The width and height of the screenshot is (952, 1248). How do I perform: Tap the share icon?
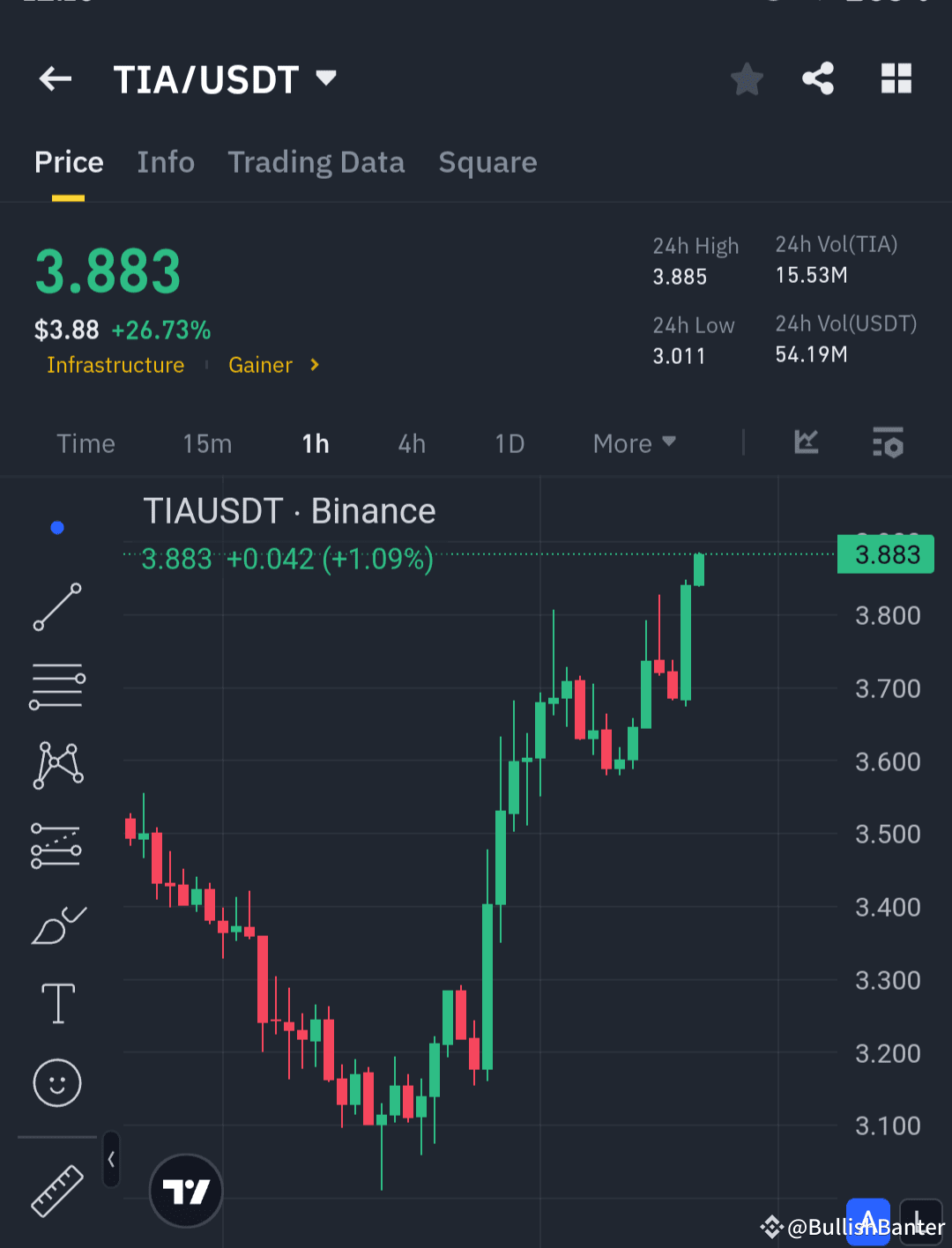pyautogui.click(x=818, y=78)
